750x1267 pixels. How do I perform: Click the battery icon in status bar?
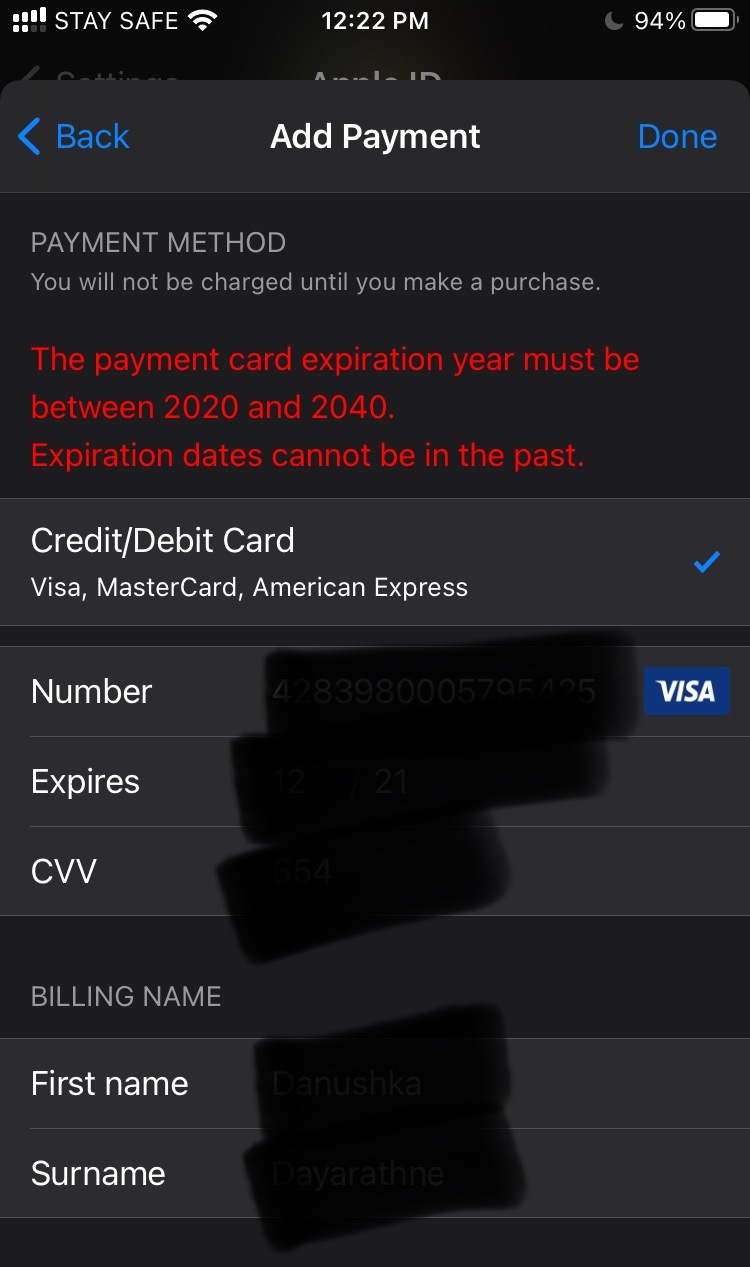pos(713,18)
